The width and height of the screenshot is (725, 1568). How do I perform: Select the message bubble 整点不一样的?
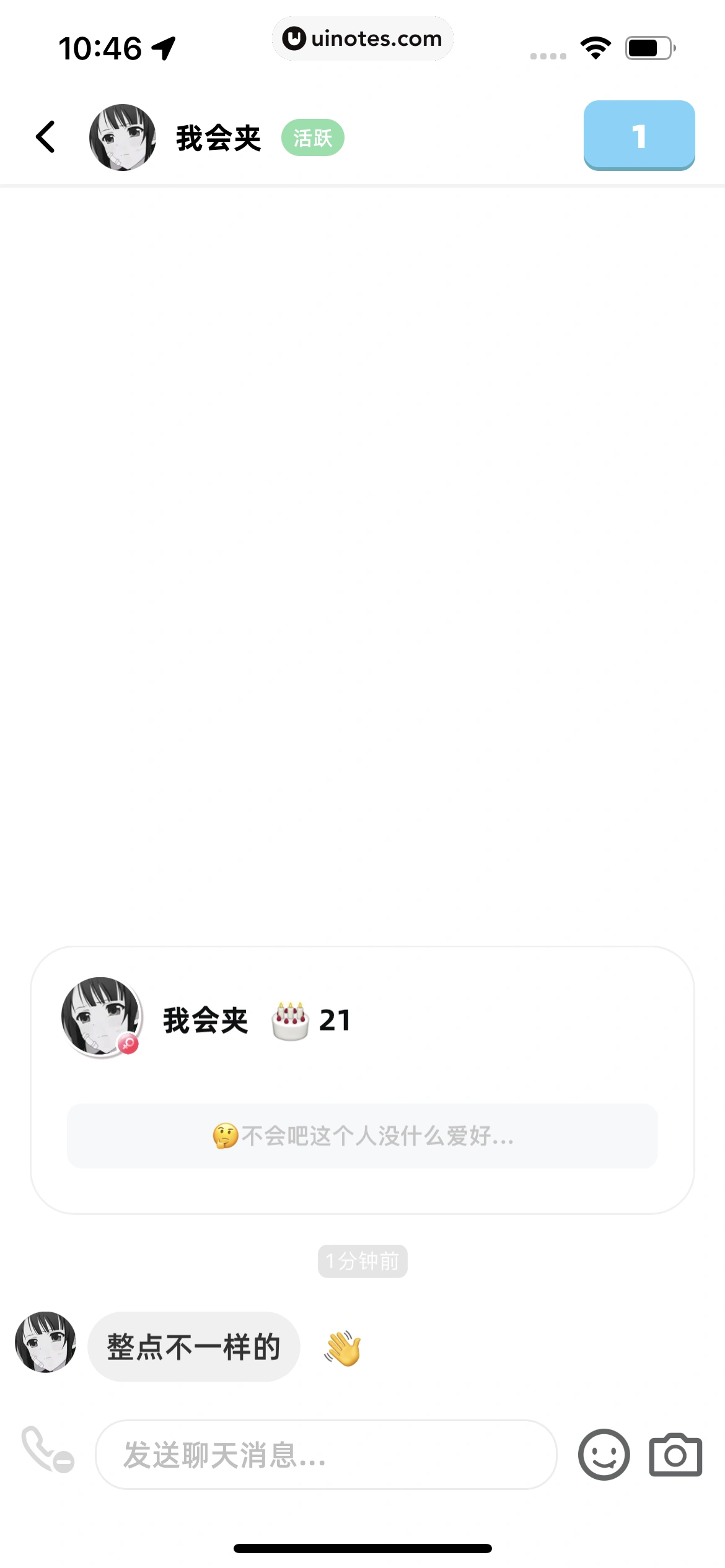click(193, 1345)
